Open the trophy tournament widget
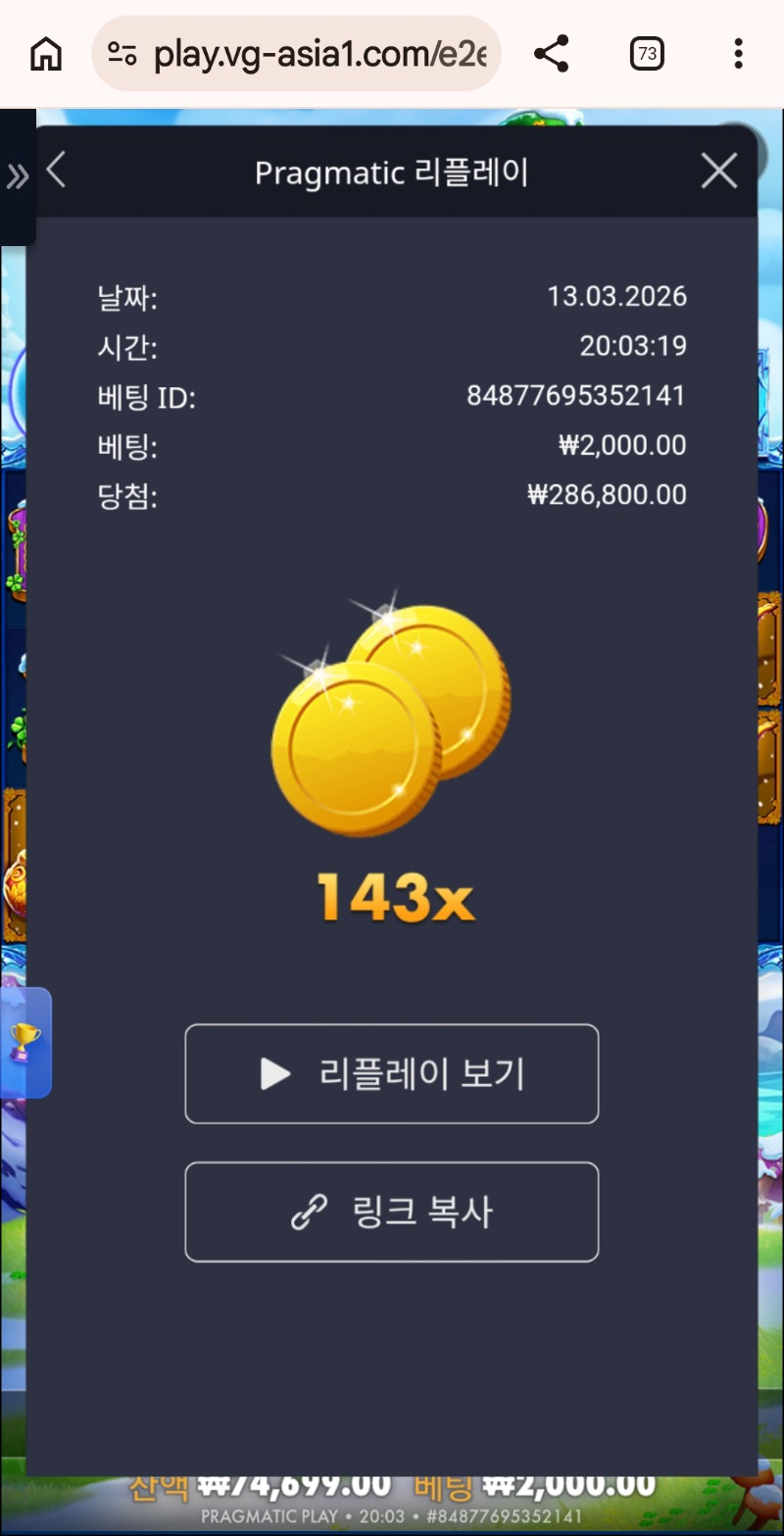784x1536 pixels. 24,1042
